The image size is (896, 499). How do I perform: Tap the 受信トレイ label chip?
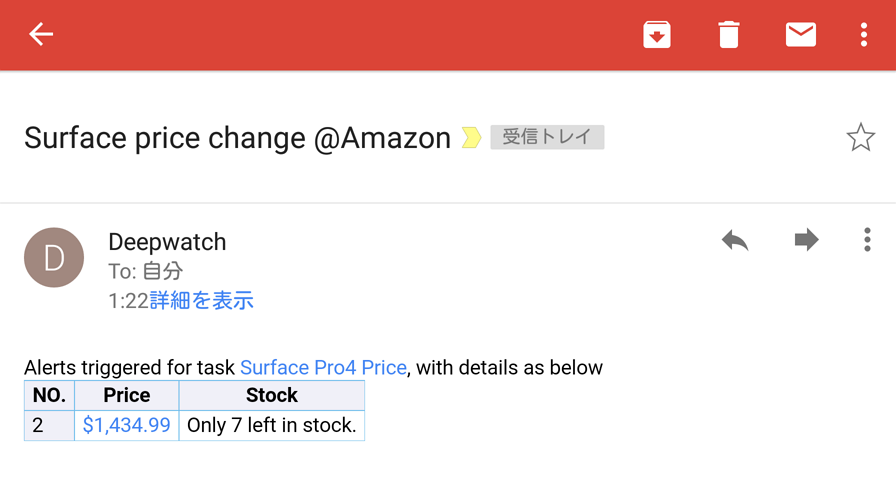pyautogui.click(x=547, y=138)
